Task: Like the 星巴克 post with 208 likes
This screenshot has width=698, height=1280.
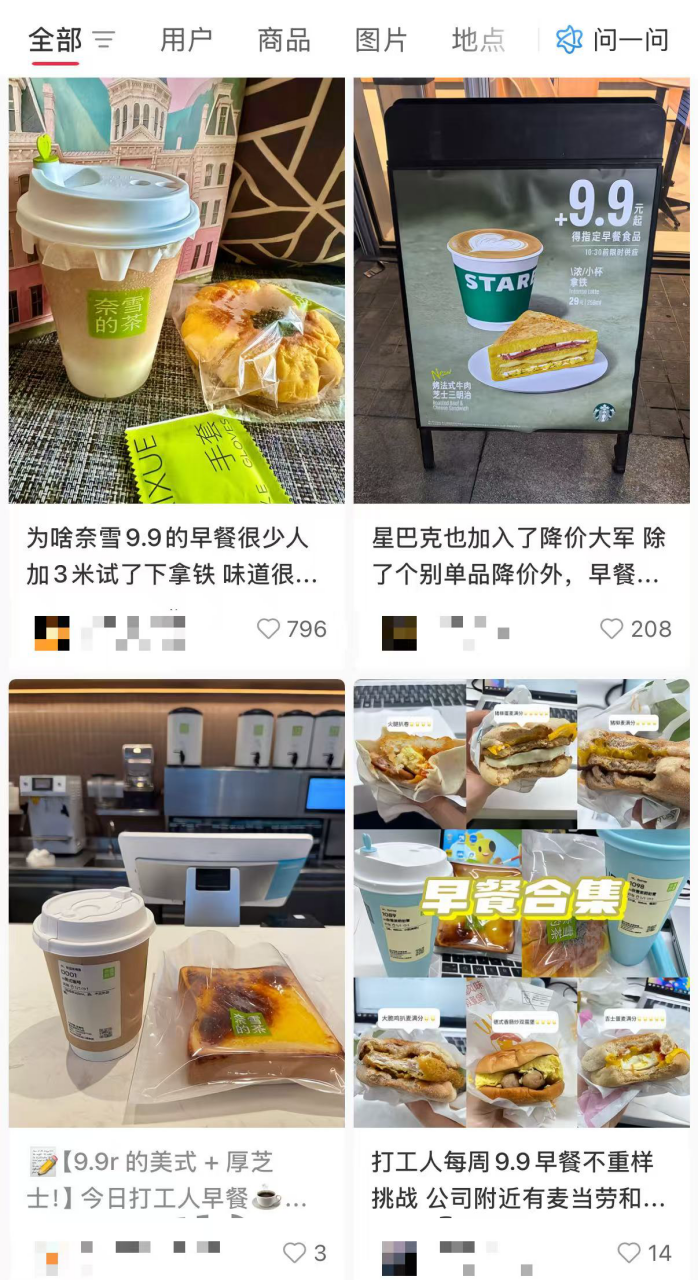Action: pos(612,629)
